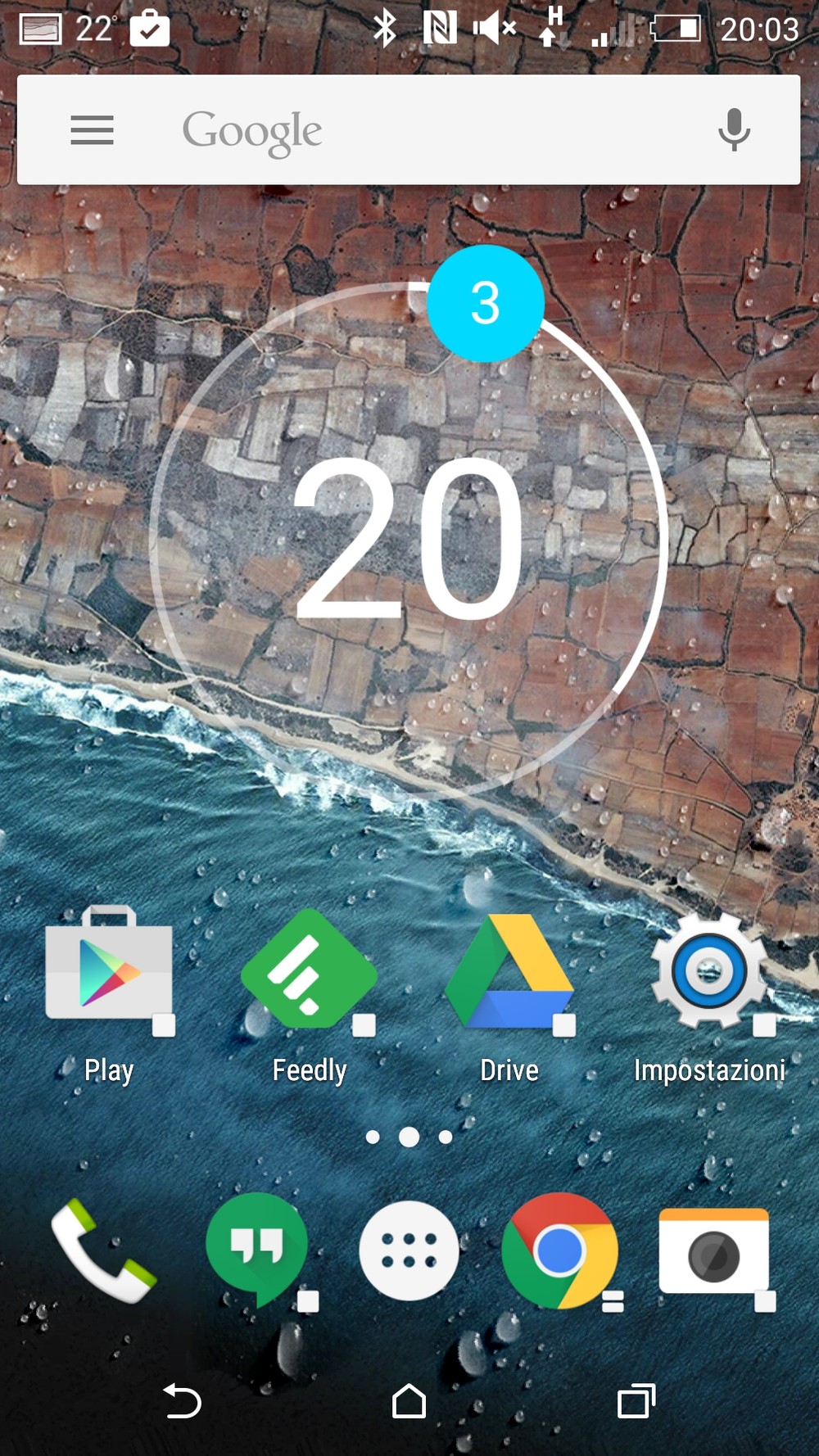Open the phone dialer
819x1456 pixels.
[102, 1250]
